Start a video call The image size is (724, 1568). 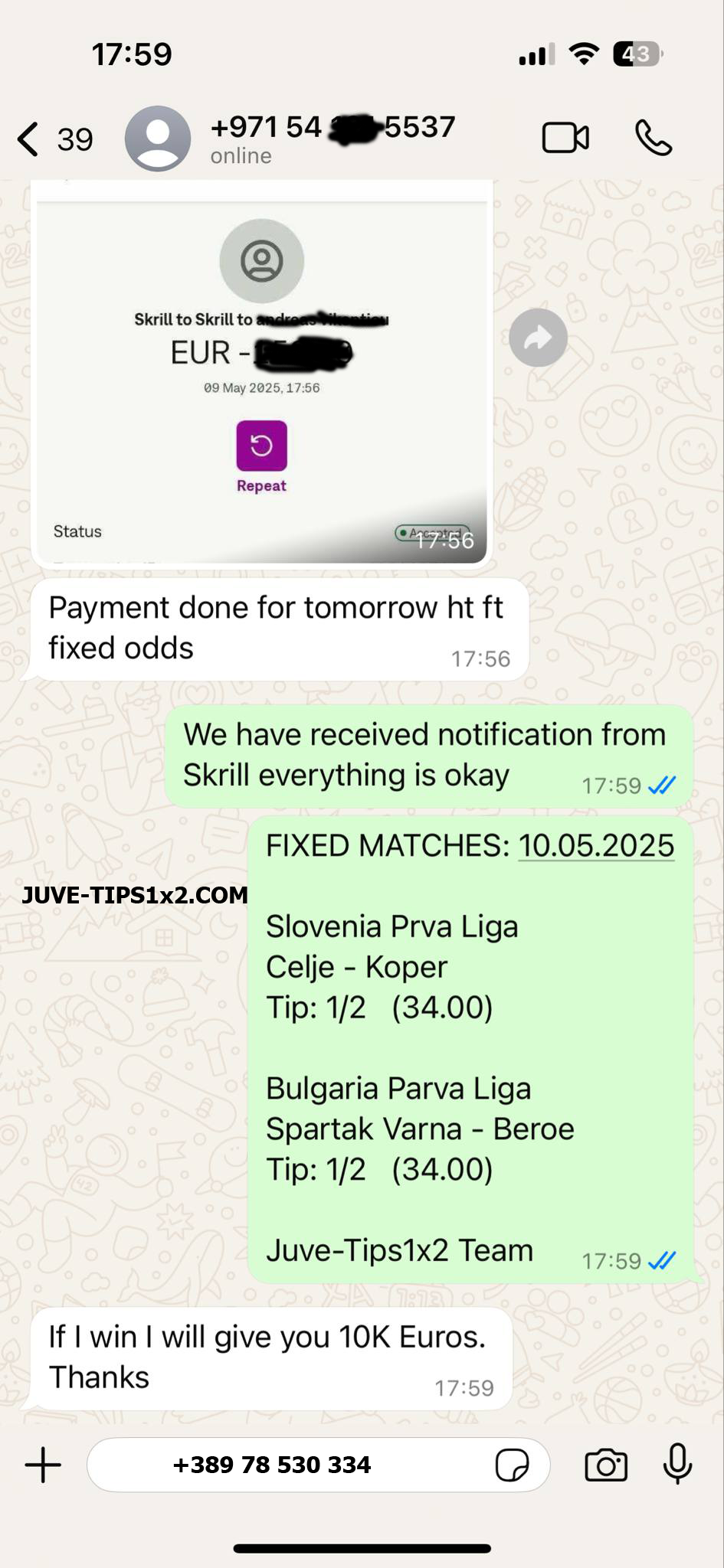[565, 139]
